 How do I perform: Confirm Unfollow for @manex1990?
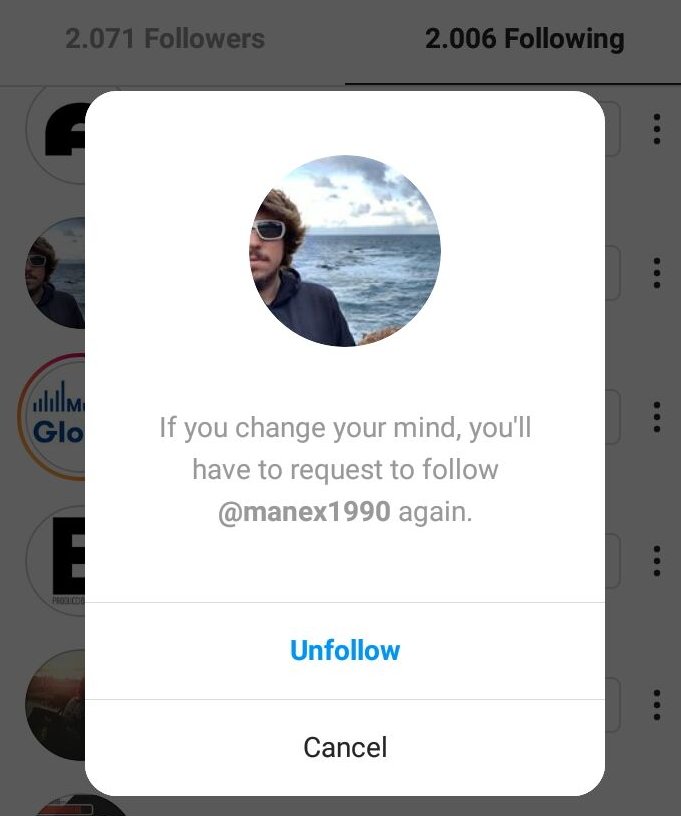click(x=345, y=650)
